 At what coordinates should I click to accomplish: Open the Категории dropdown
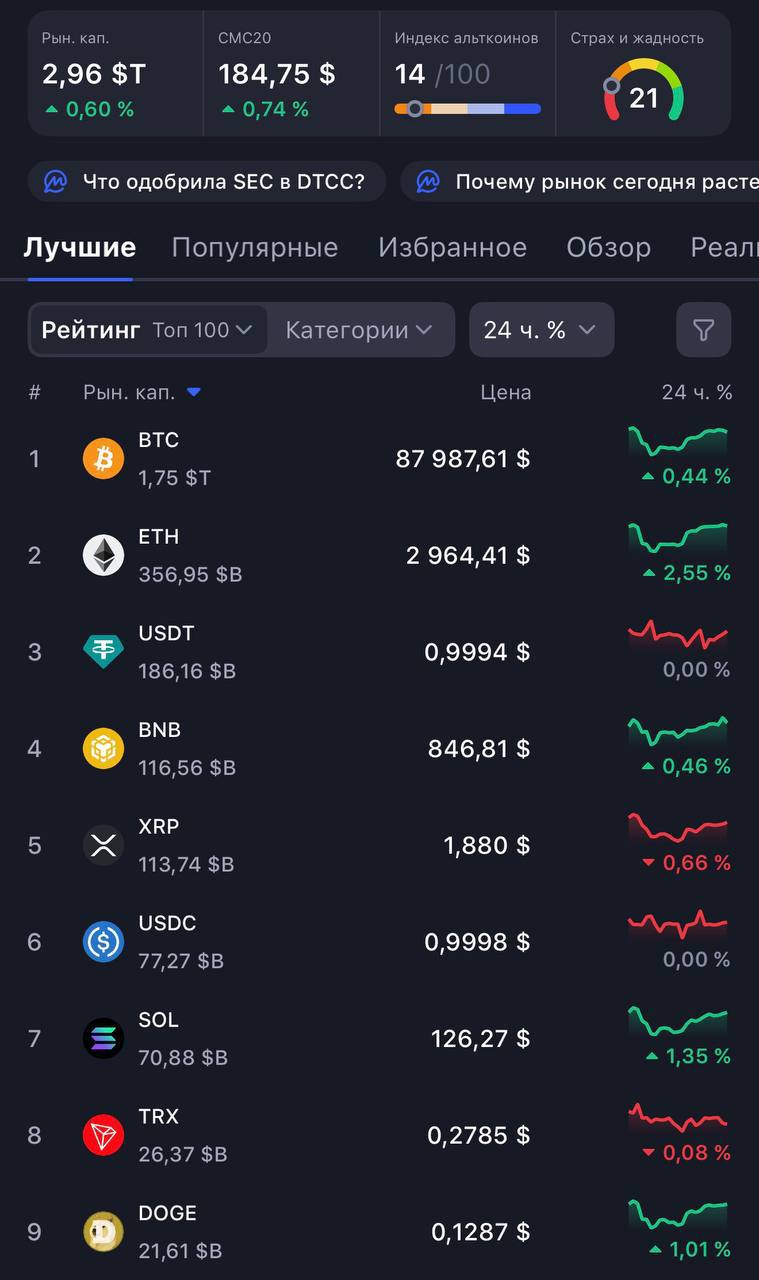[x=358, y=330]
